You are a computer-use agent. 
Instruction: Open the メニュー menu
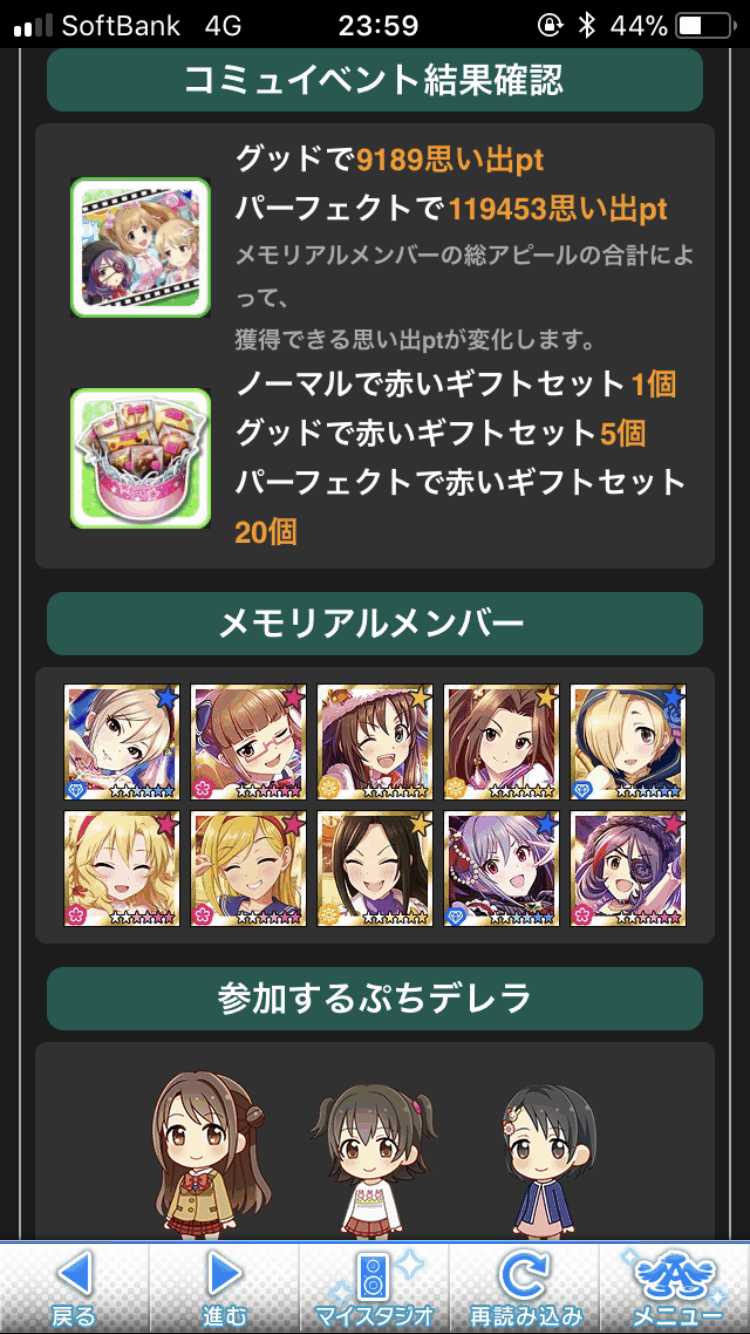tap(674, 1287)
